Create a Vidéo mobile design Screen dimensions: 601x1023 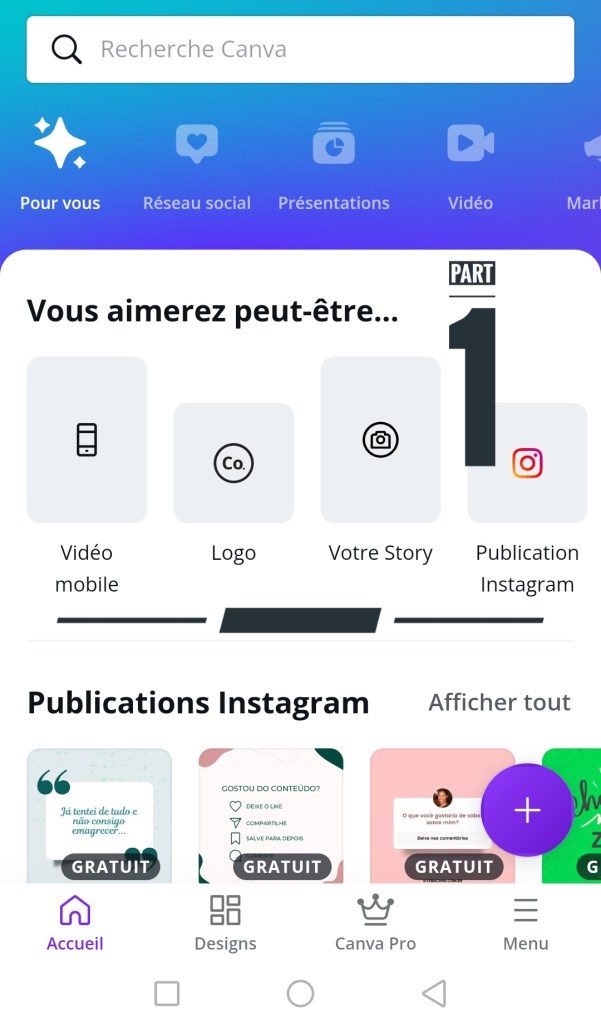[x=87, y=440]
